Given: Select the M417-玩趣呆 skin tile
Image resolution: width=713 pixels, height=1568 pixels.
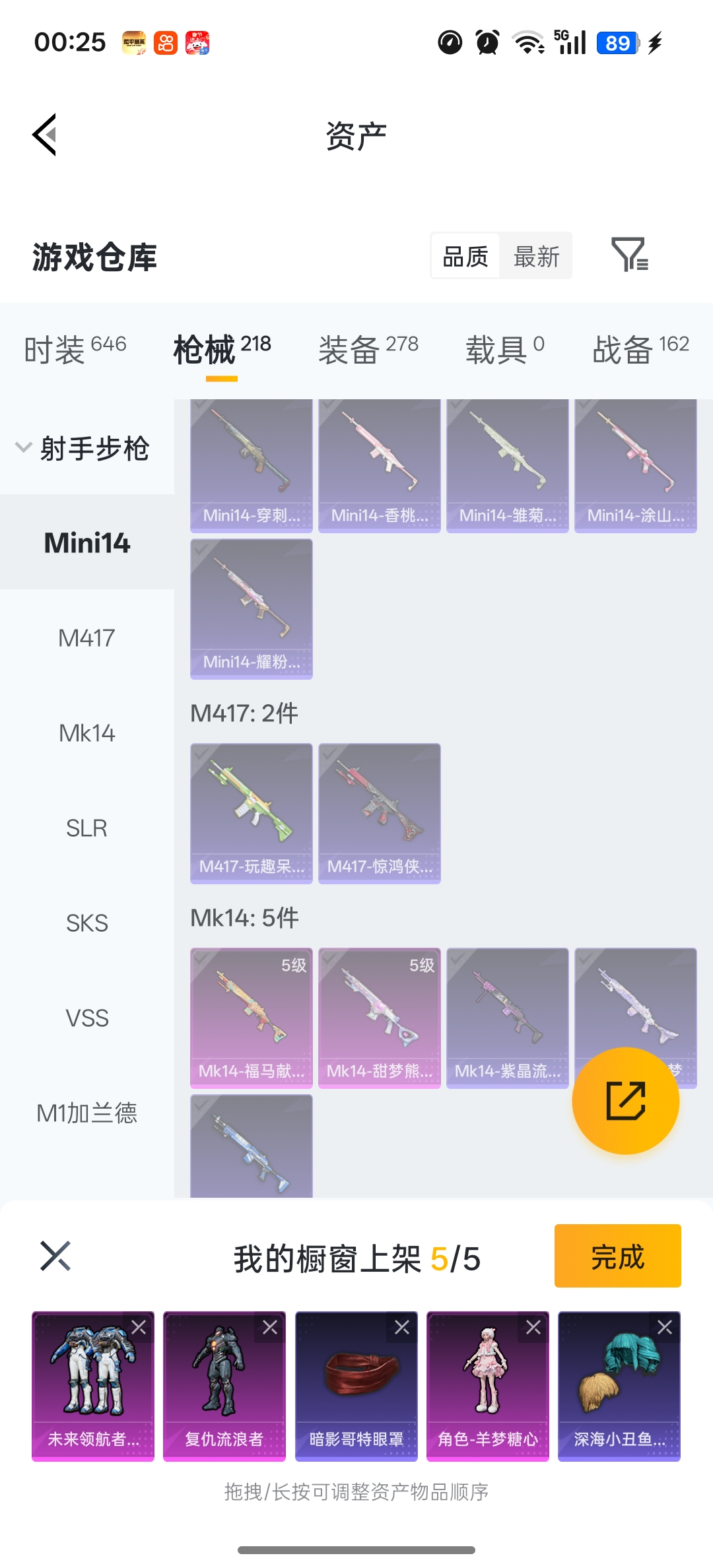Looking at the screenshot, I should click(x=251, y=813).
